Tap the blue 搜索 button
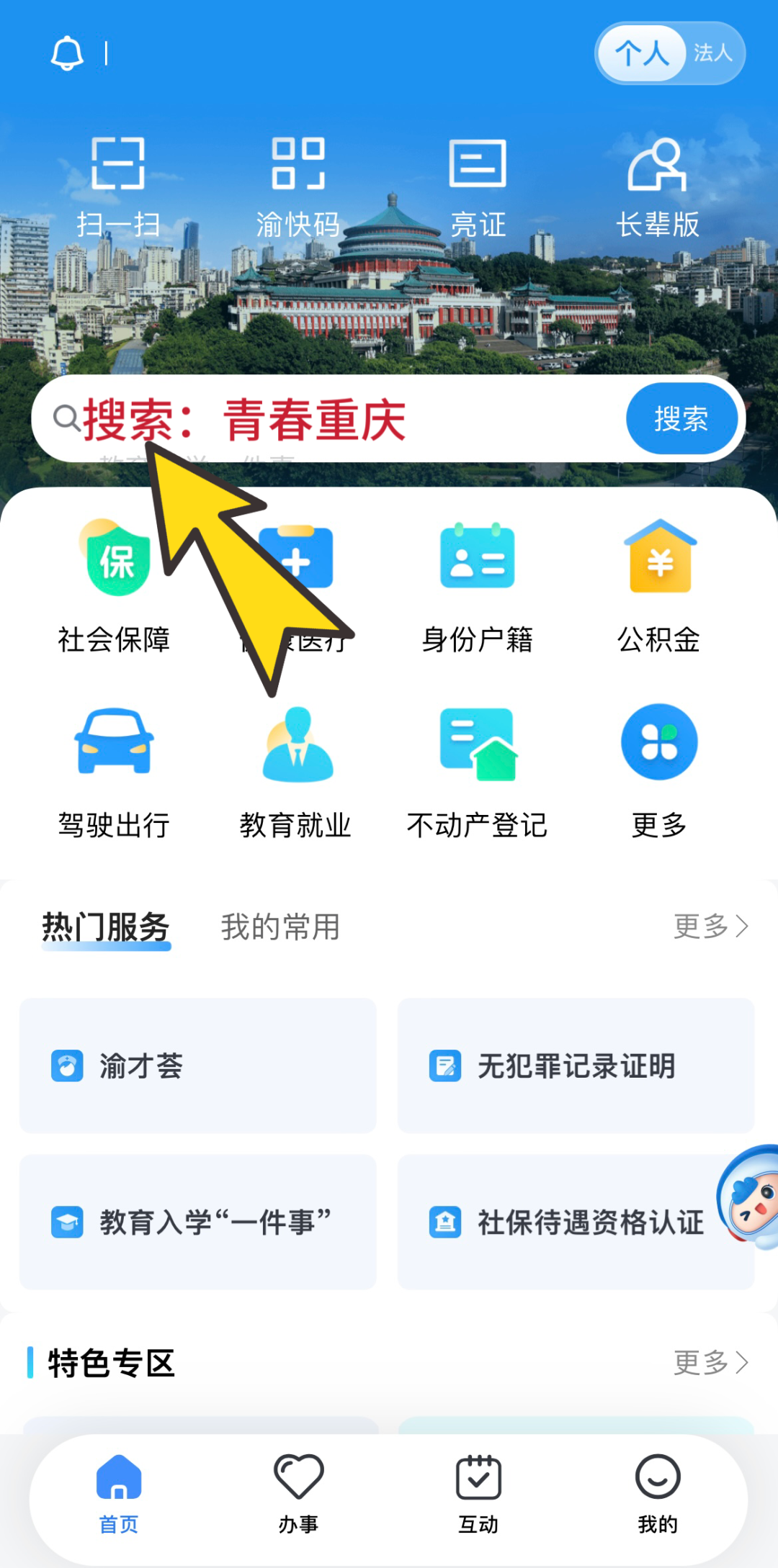Viewport: 778px width, 1568px height. [x=681, y=418]
